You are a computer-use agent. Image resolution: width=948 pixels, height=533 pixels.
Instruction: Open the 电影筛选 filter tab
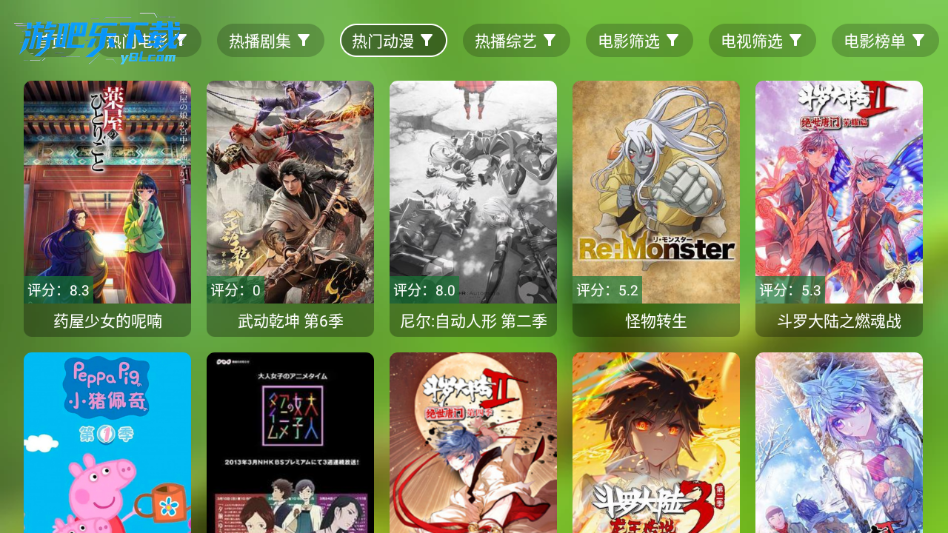[x=639, y=41]
